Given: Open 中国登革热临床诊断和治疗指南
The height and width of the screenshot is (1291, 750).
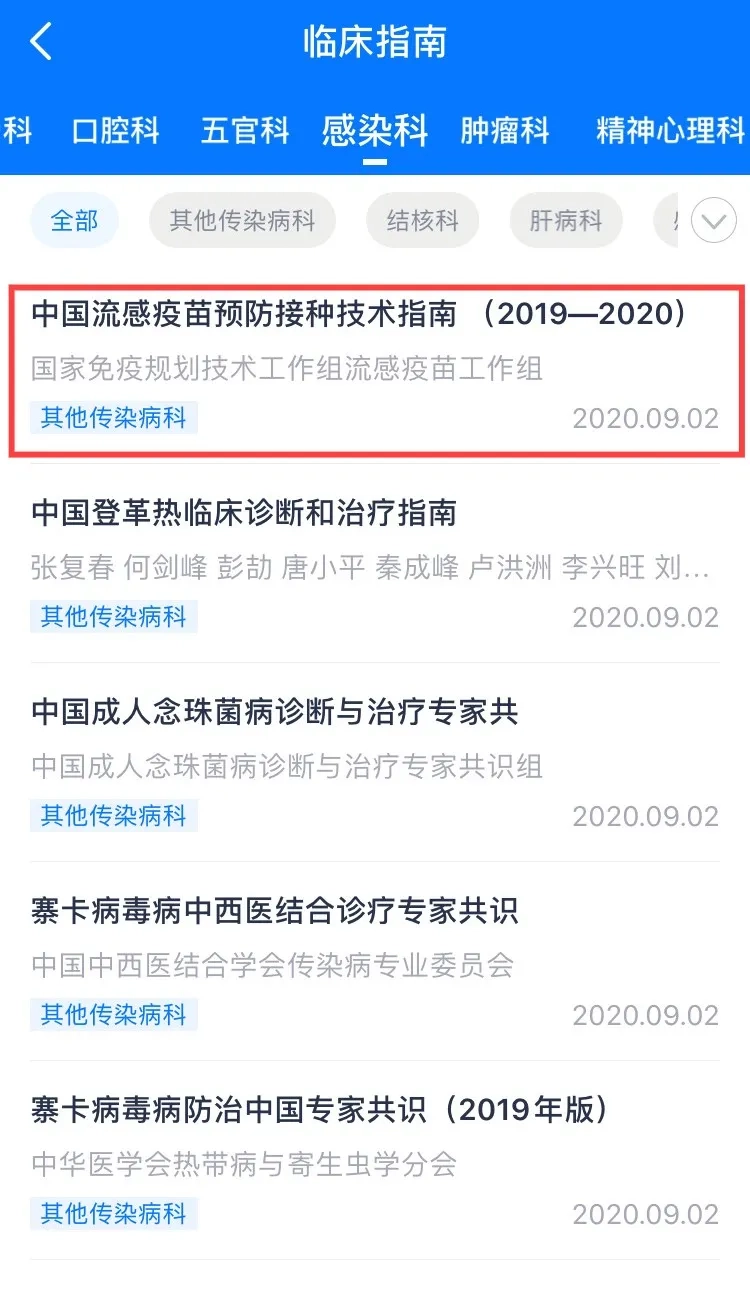Looking at the screenshot, I should click(x=375, y=564).
